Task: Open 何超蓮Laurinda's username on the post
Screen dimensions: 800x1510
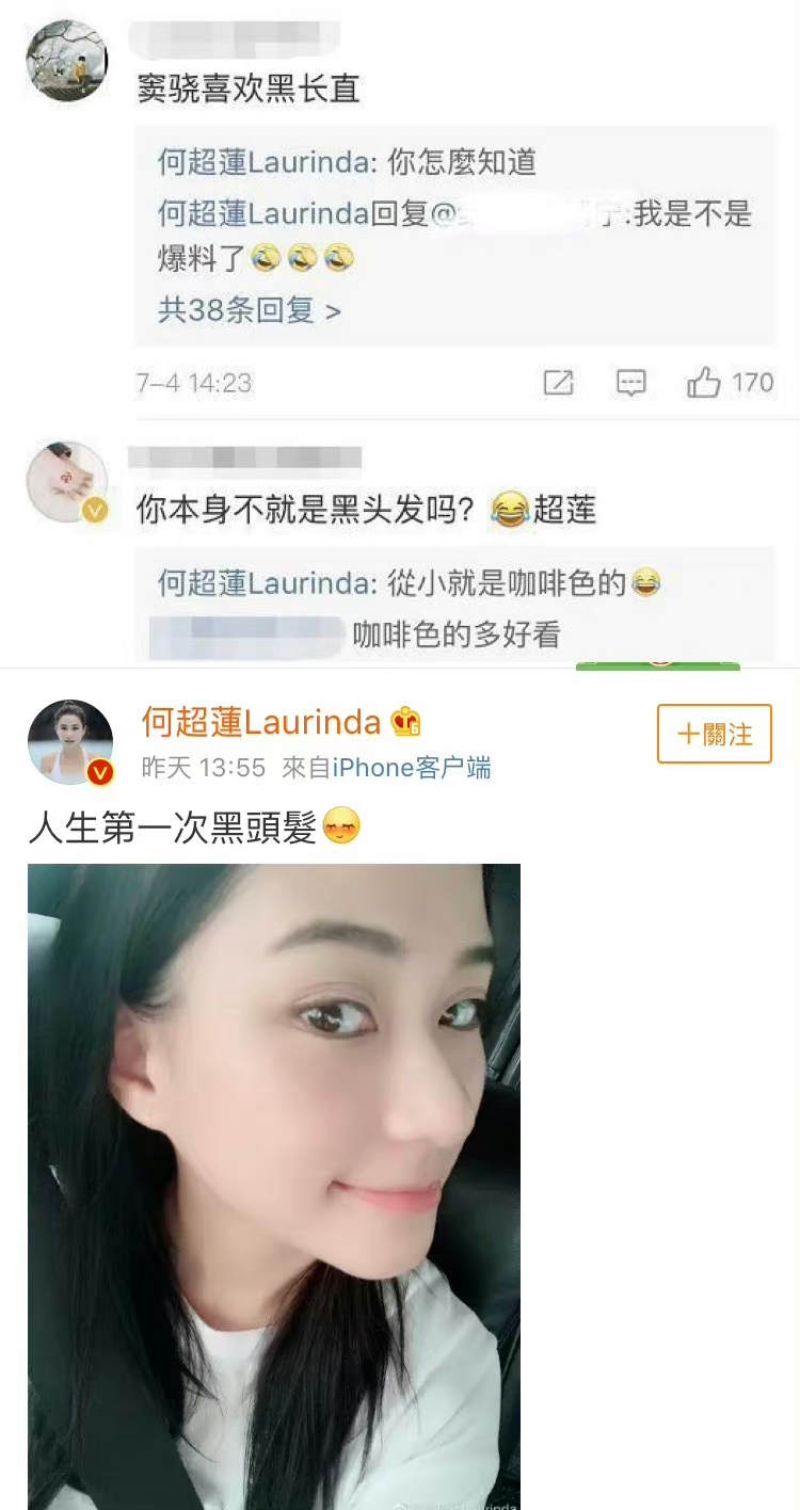Action: pyautogui.click(x=261, y=722)
